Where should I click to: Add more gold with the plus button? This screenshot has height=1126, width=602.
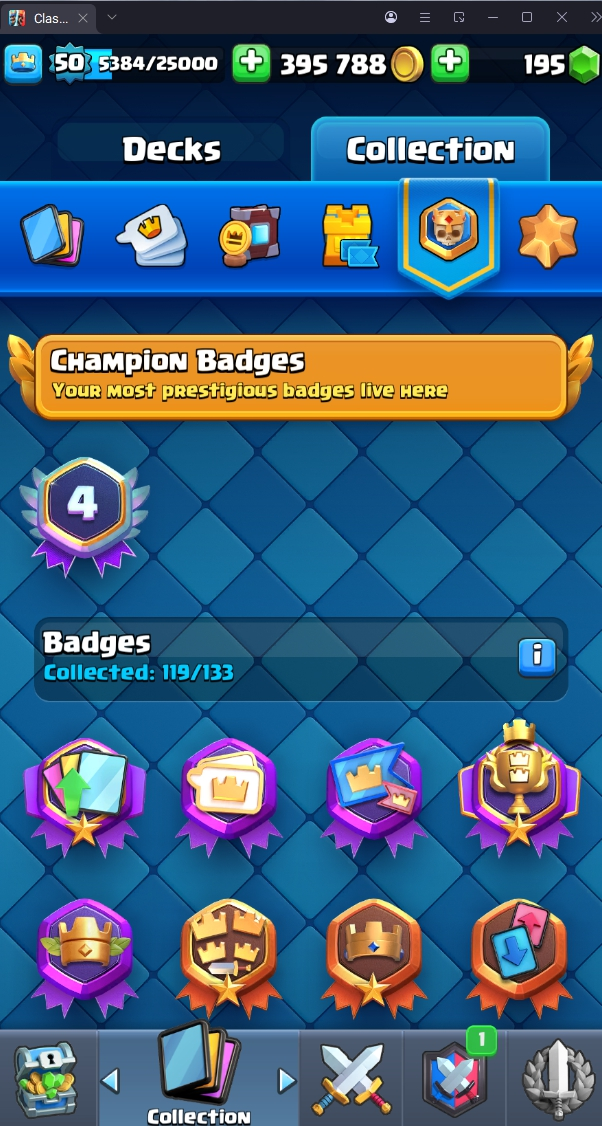(x=450, y=64)
